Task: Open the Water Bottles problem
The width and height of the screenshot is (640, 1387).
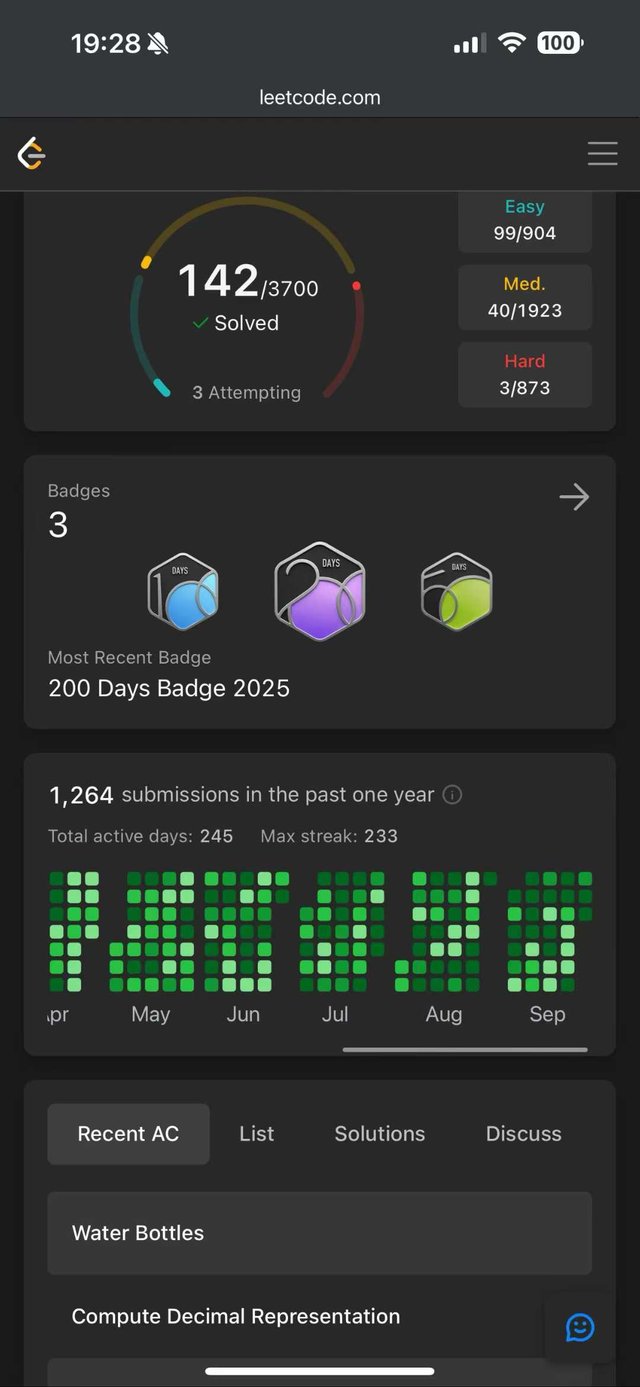Action: [319, 1233]
